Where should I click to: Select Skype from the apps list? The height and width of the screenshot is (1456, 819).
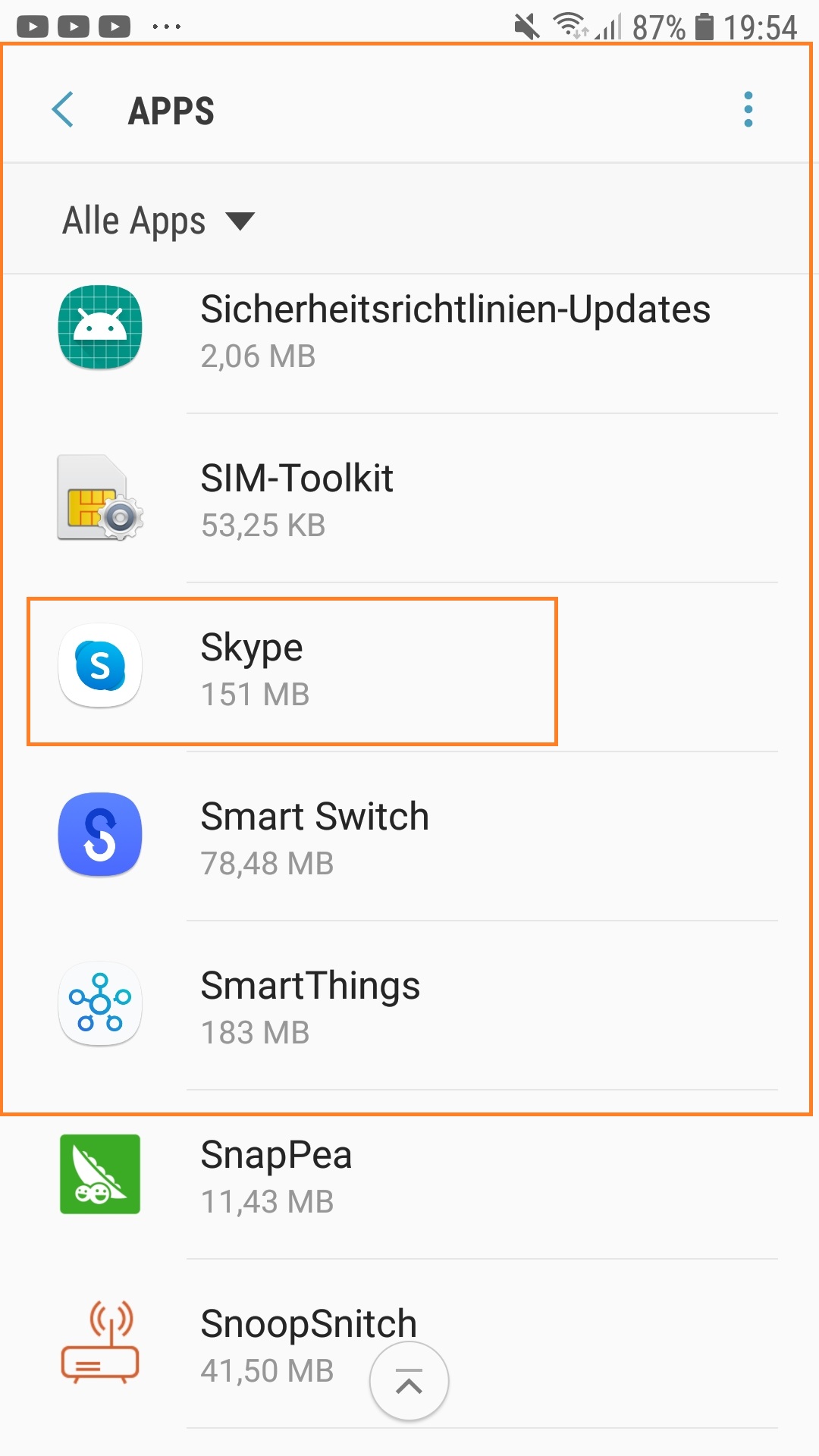click(409, 668)
